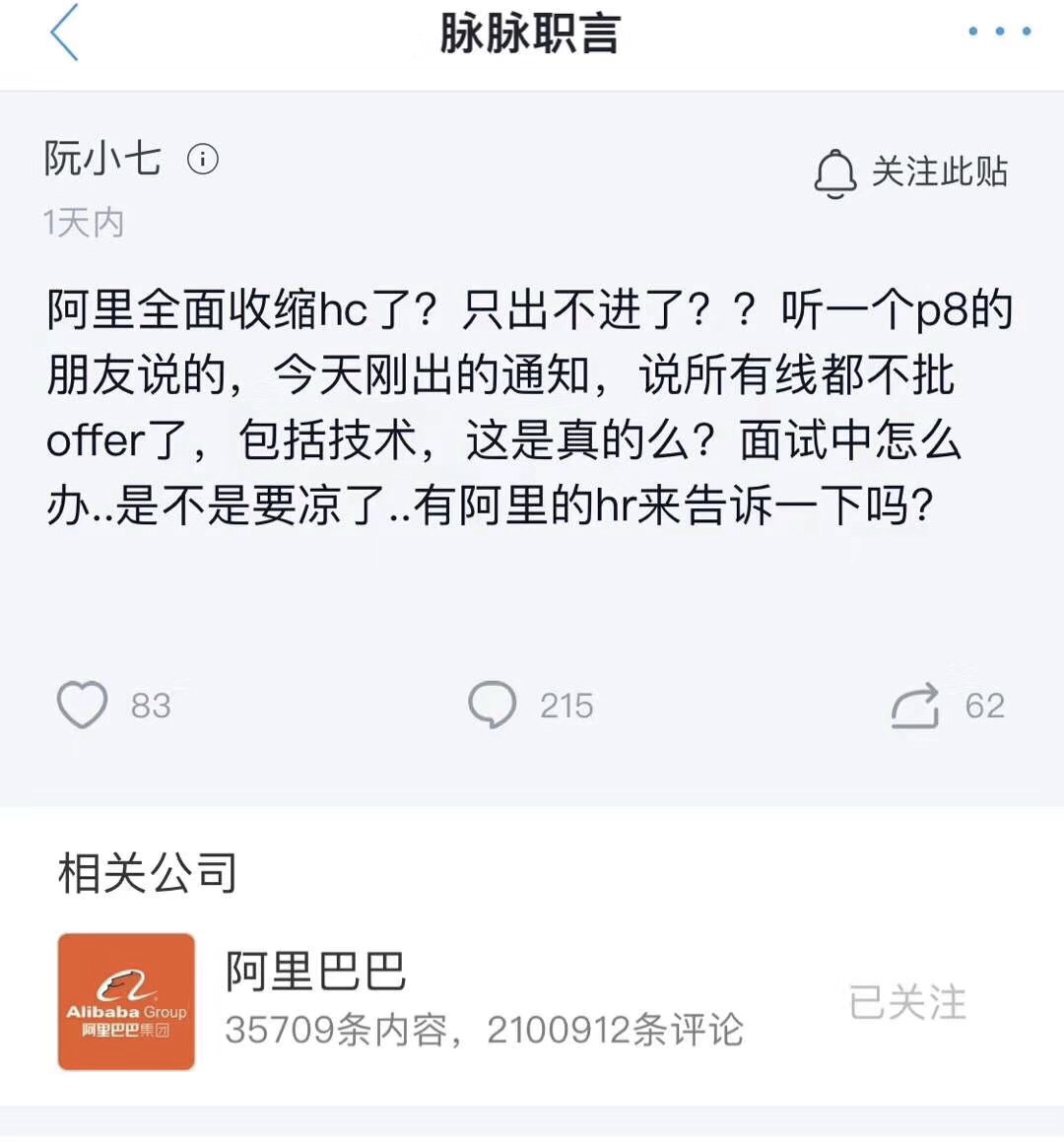Open the 阿里巴巴 company page
1064x1146 pixels.
pos(315,972)
